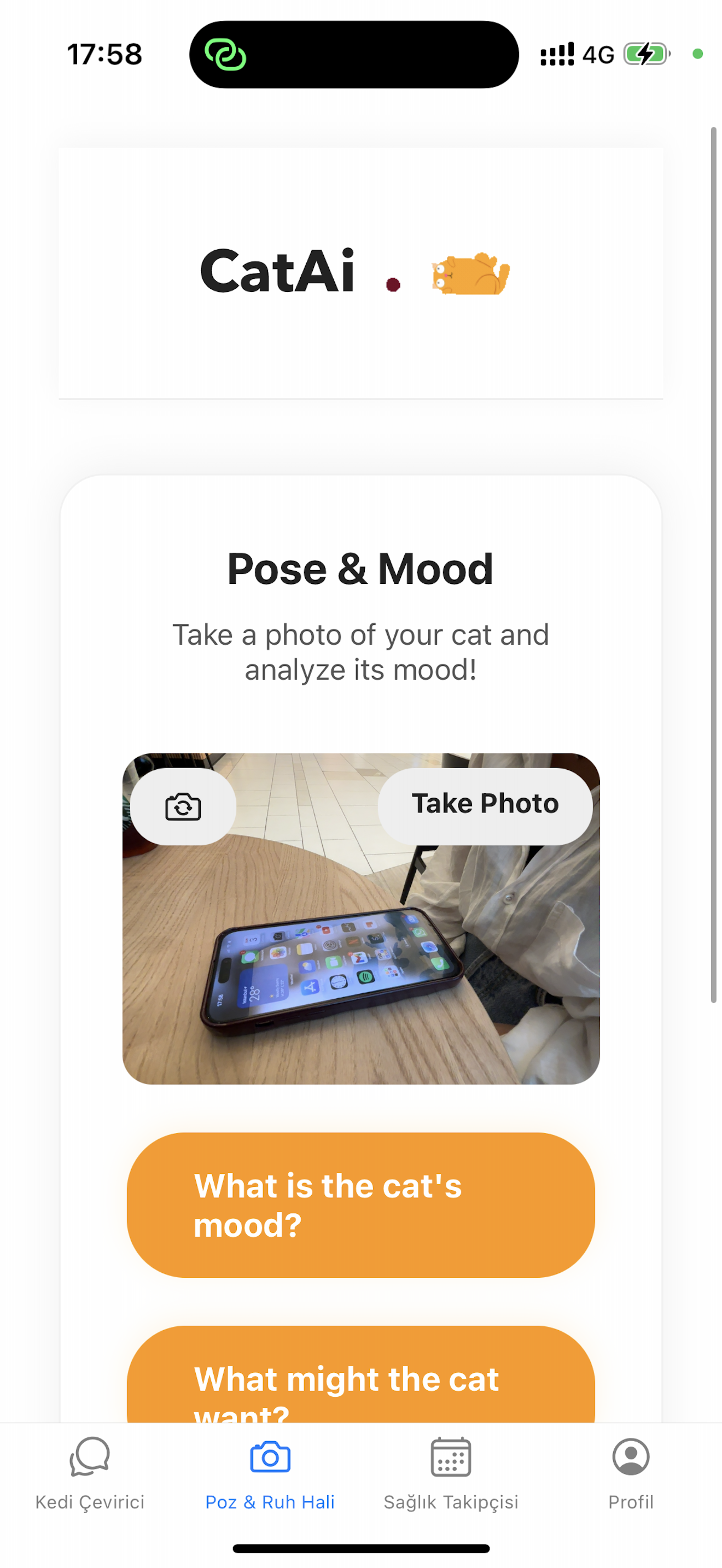Tap the red dot beside the CatAi logo
722x1568 pixels.
click(x=393, y=282)
